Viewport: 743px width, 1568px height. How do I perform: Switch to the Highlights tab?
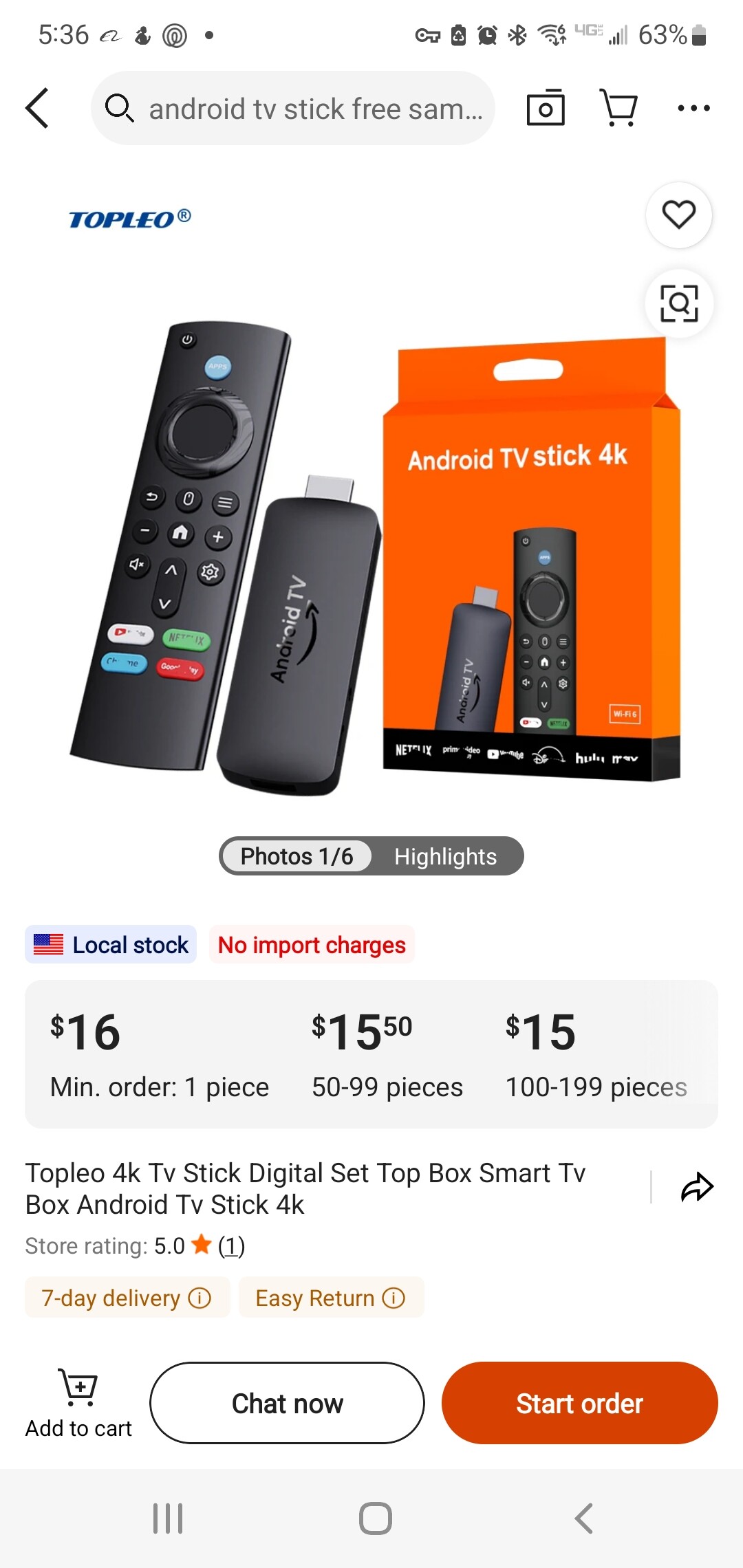[445, 856]
